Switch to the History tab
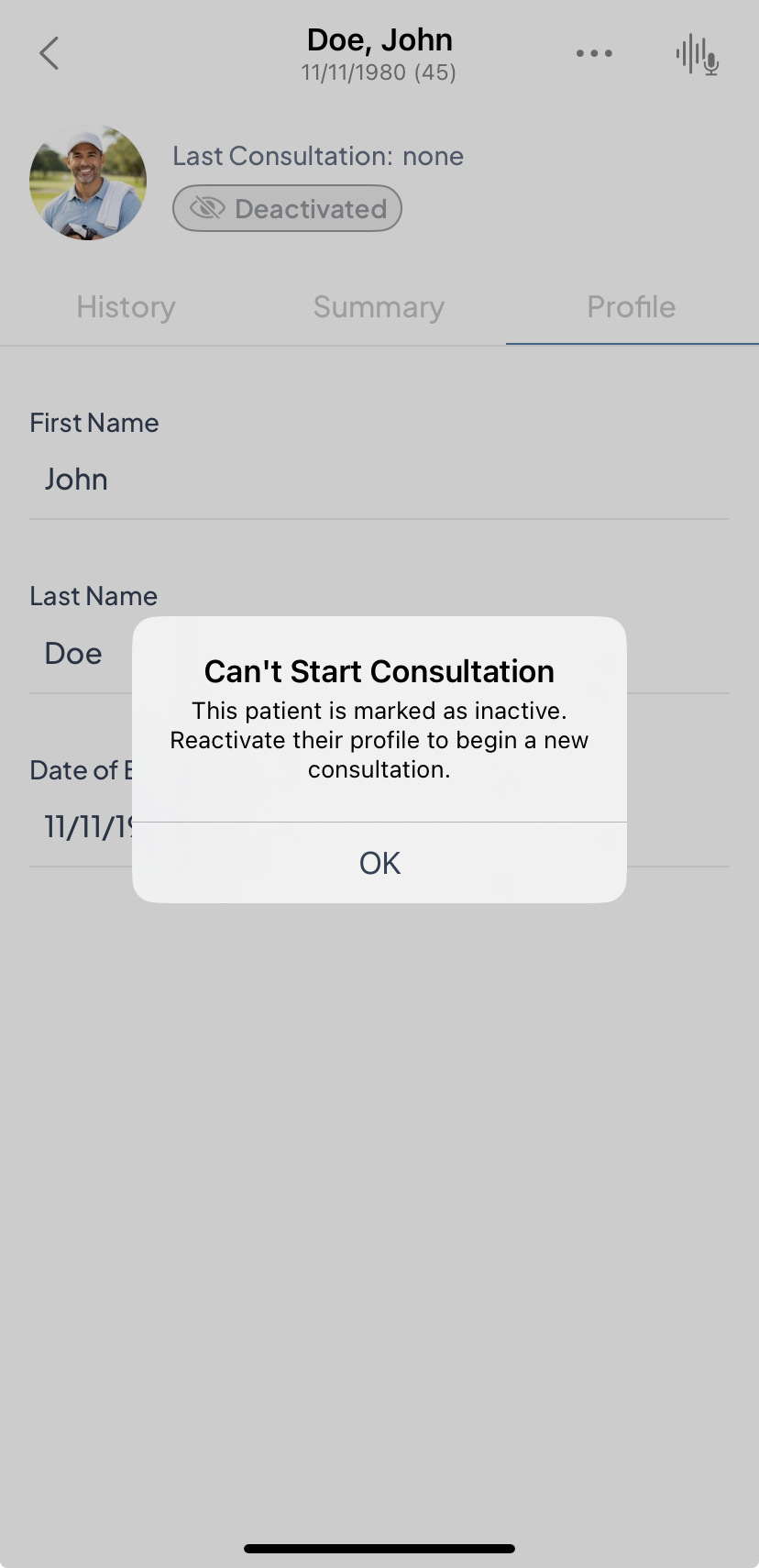The height and width of the screenshot is (1568, 759). pyautogui.click(x=126, y=307)
